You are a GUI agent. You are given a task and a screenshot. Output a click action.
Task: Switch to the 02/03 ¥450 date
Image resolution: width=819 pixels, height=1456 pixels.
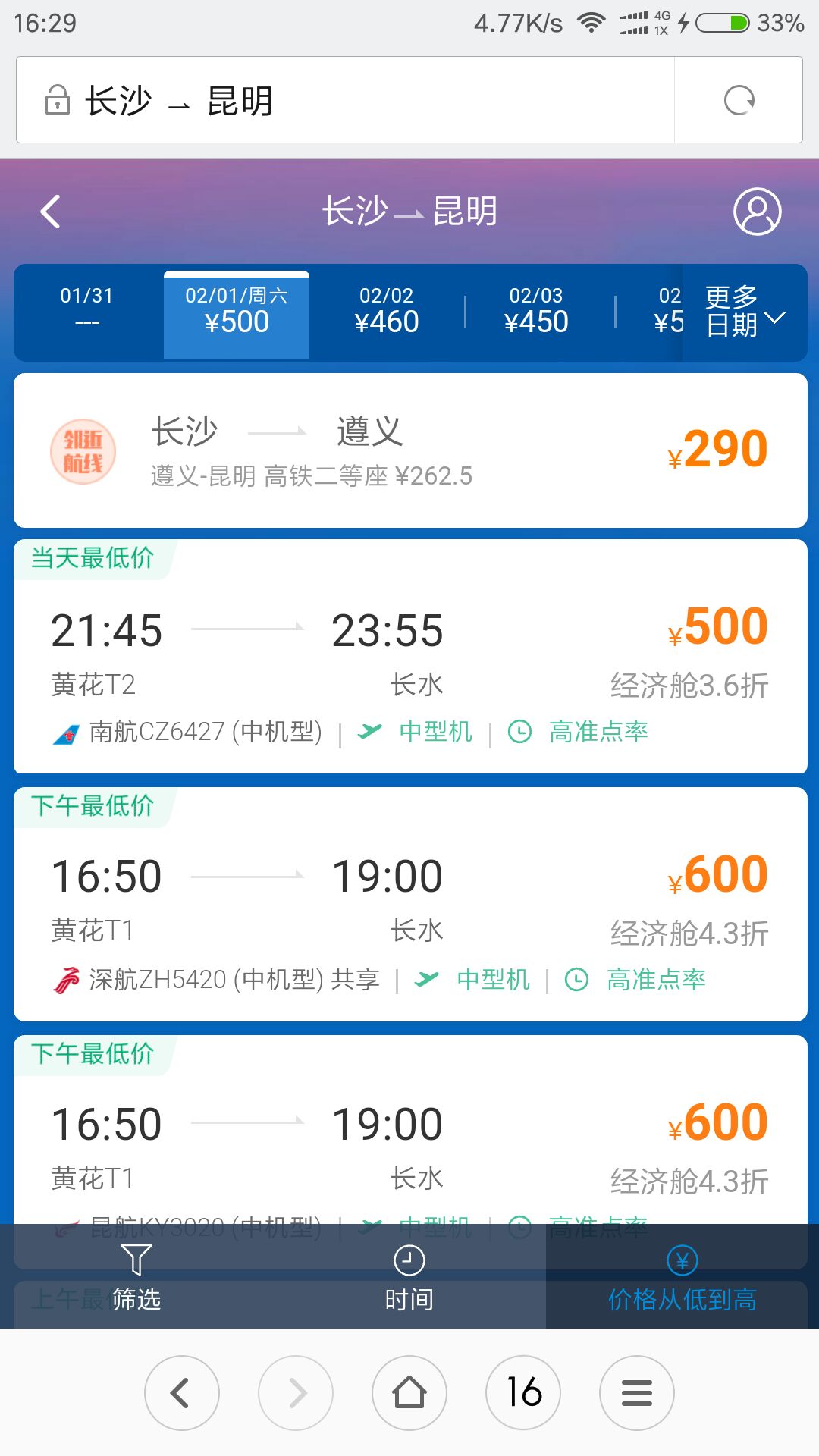coord(536,311)
